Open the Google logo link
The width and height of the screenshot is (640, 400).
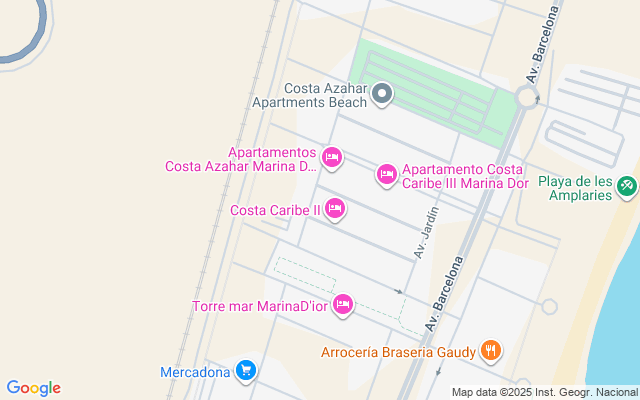click(x=33, y=388)
